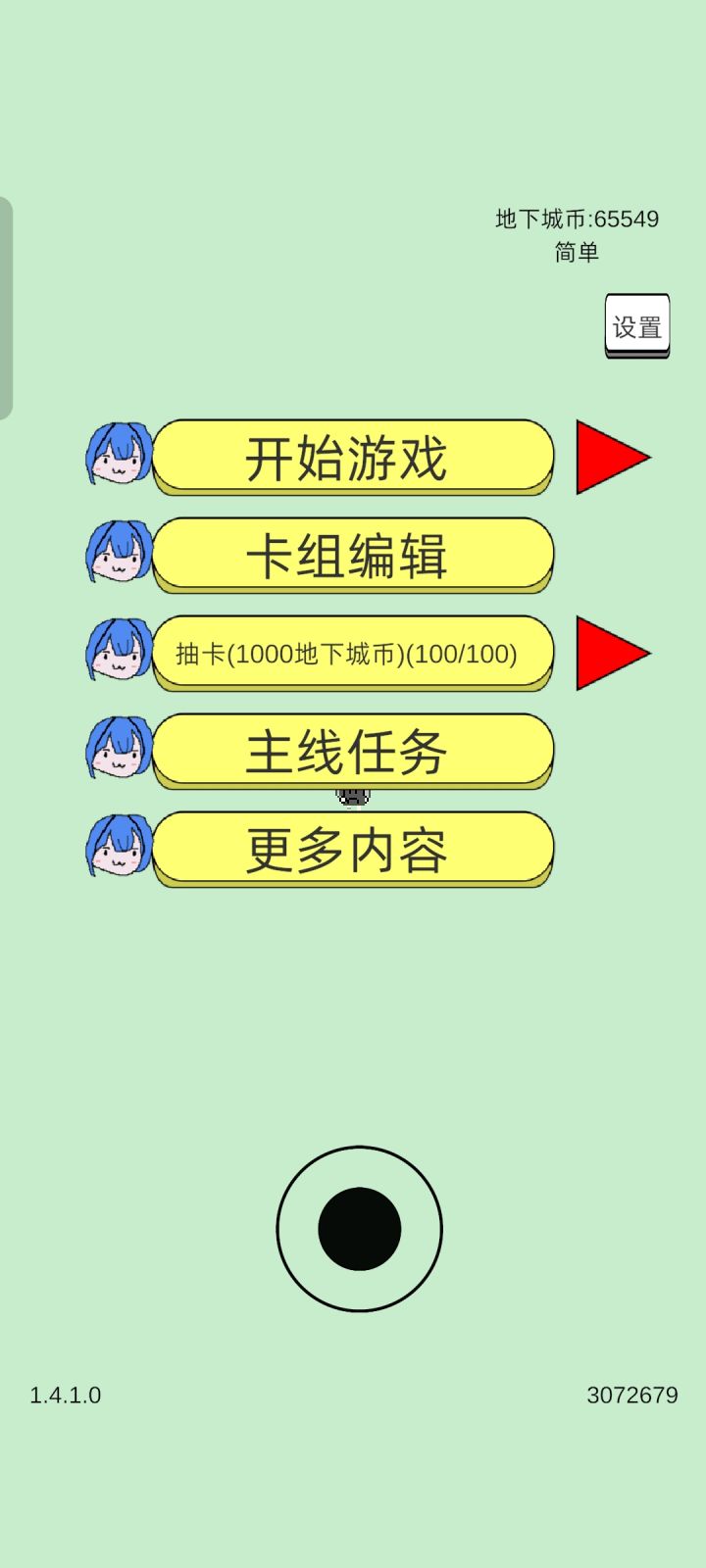The image size is (706, 1568).
Task: Tap the big black circle control at the bottom
Action: click(361, 1230)
